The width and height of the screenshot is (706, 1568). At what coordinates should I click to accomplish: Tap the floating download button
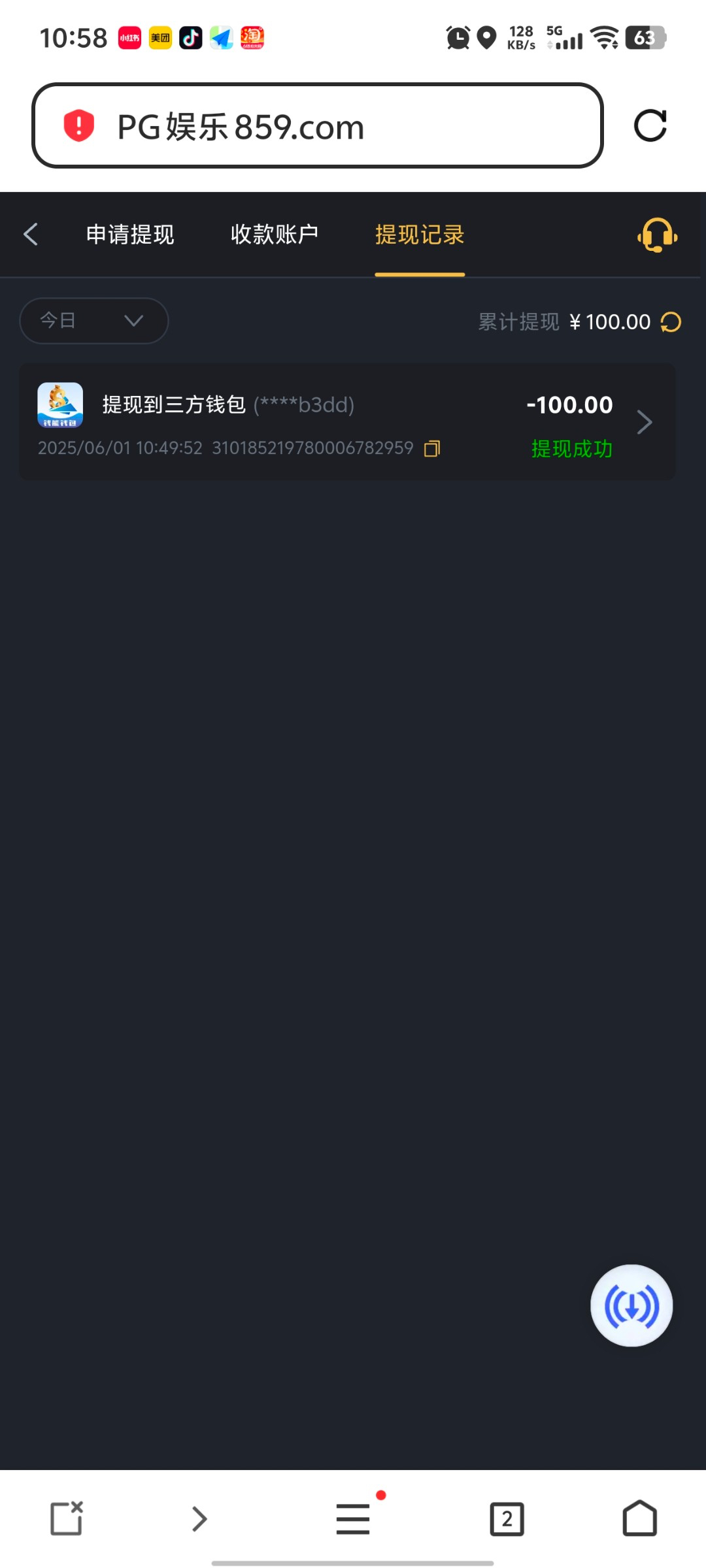click(x=631, y=1306)
